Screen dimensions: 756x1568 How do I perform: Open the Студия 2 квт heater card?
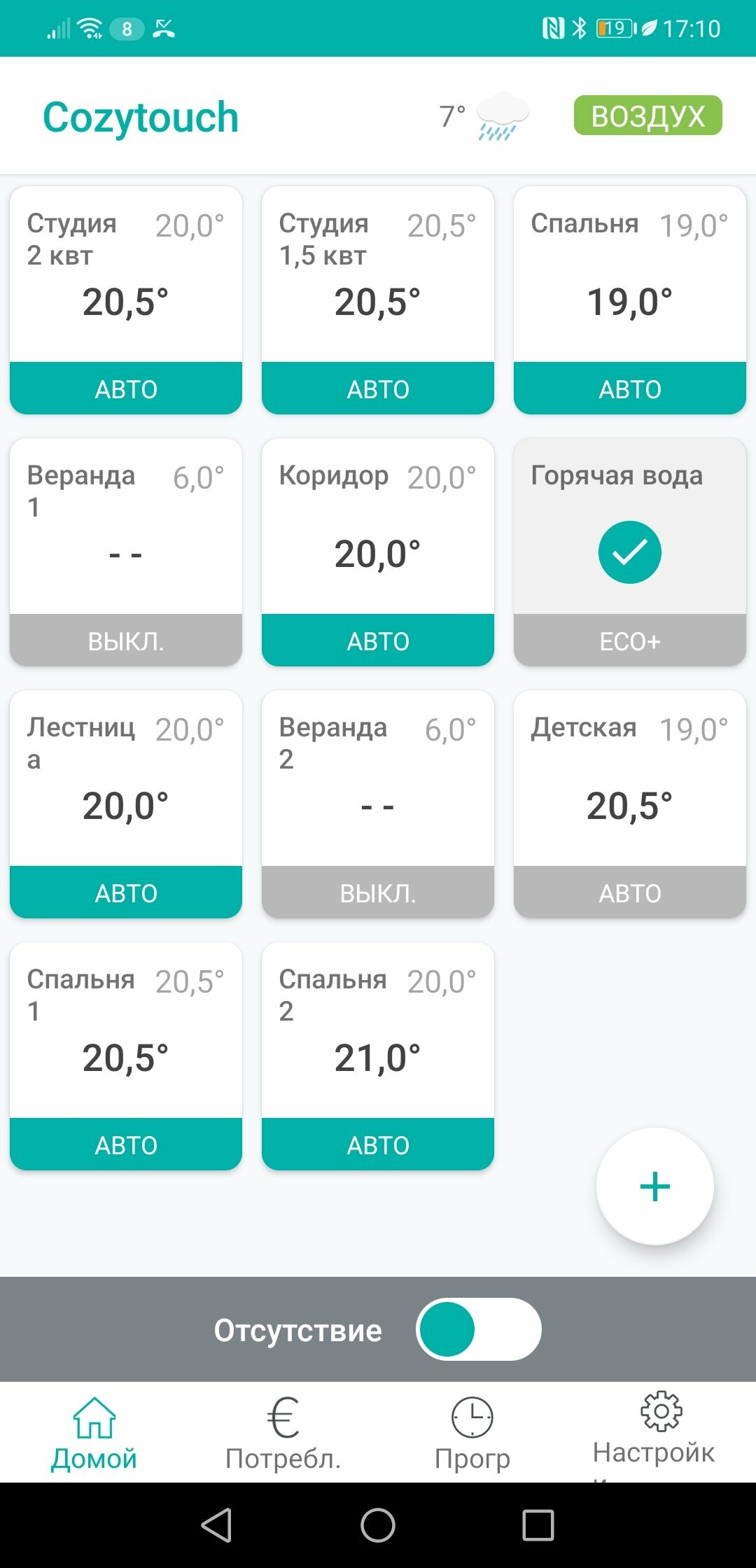[x=126, y=300]
